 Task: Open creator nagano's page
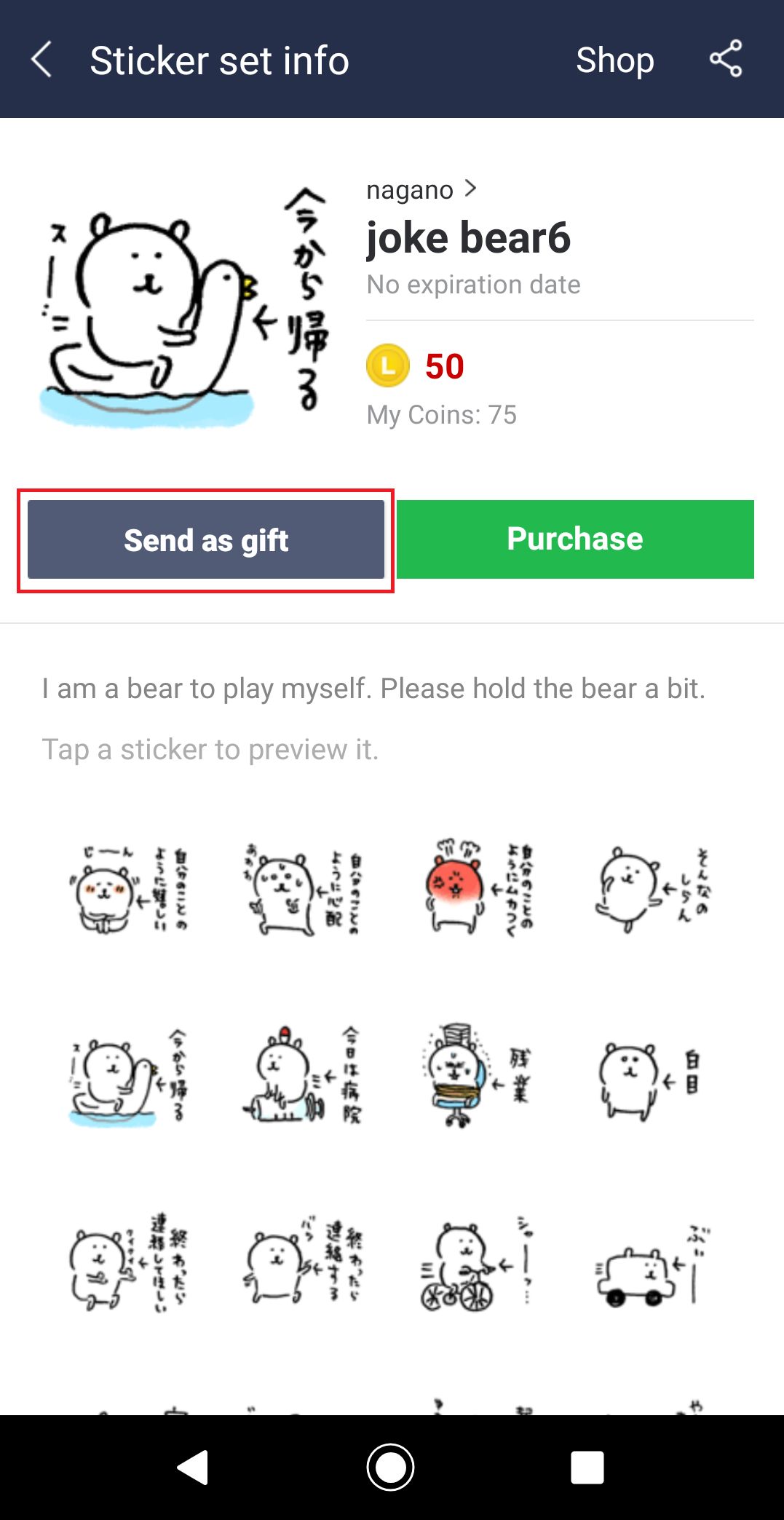point(421,190)
